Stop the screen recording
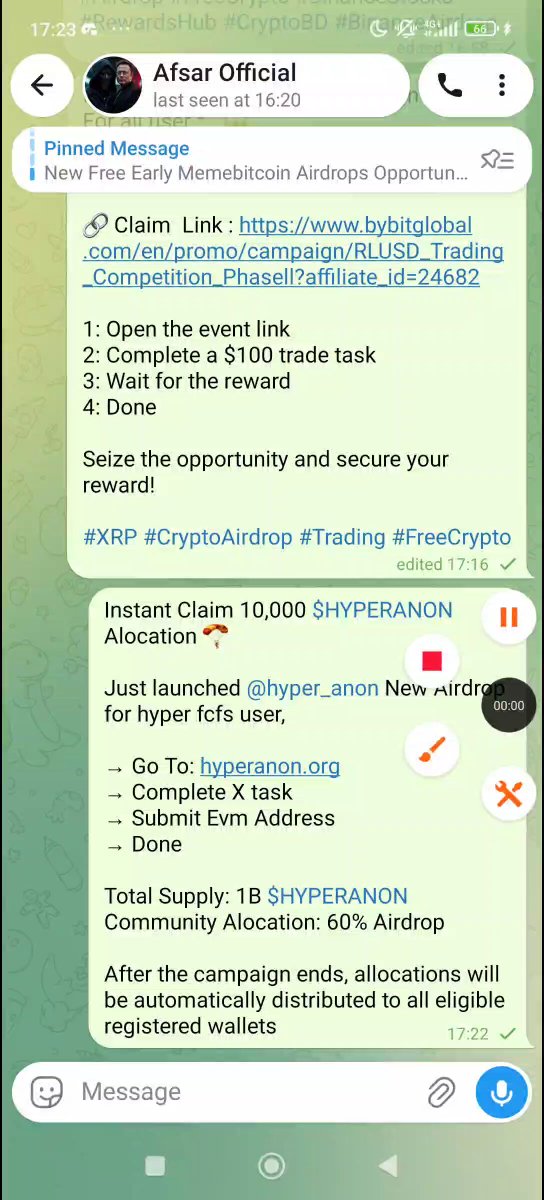The height and width of the screenshot is (1200, 544). pyautogui.click(x=432, y=661)
